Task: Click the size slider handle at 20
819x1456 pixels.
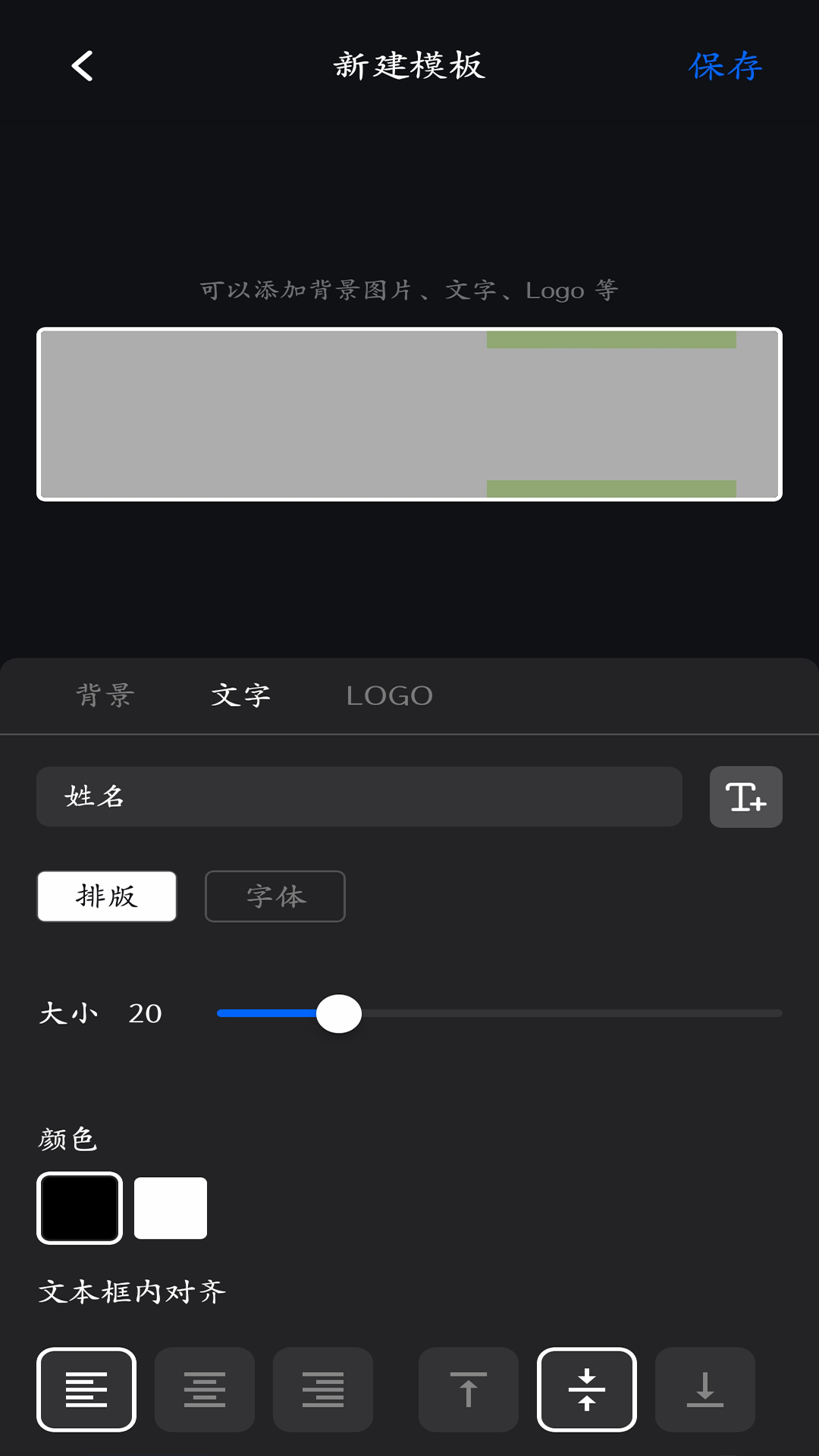Action: (x=339, y=1013)
